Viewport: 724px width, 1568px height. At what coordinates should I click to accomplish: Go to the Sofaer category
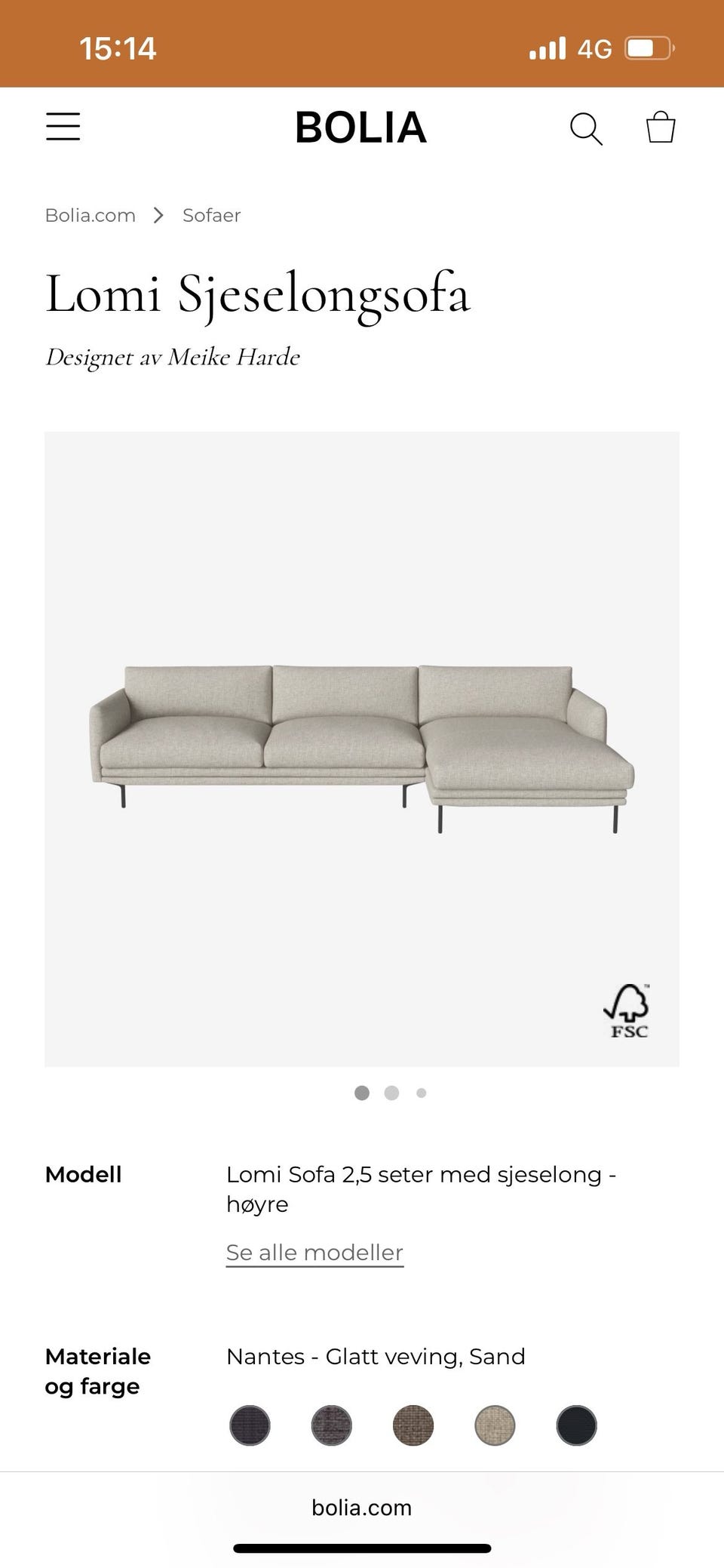(211, 216)
